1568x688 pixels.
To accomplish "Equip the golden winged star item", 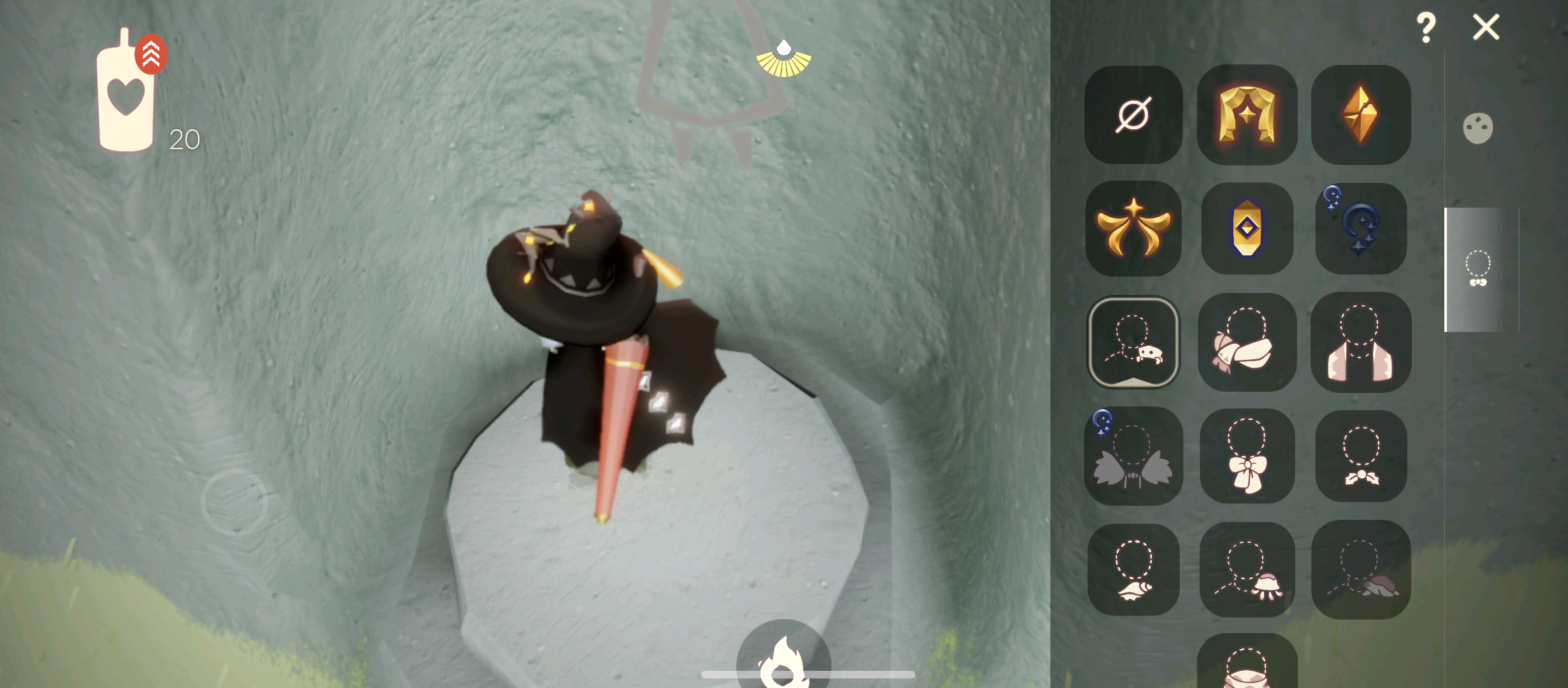I will click(1133, 229).
